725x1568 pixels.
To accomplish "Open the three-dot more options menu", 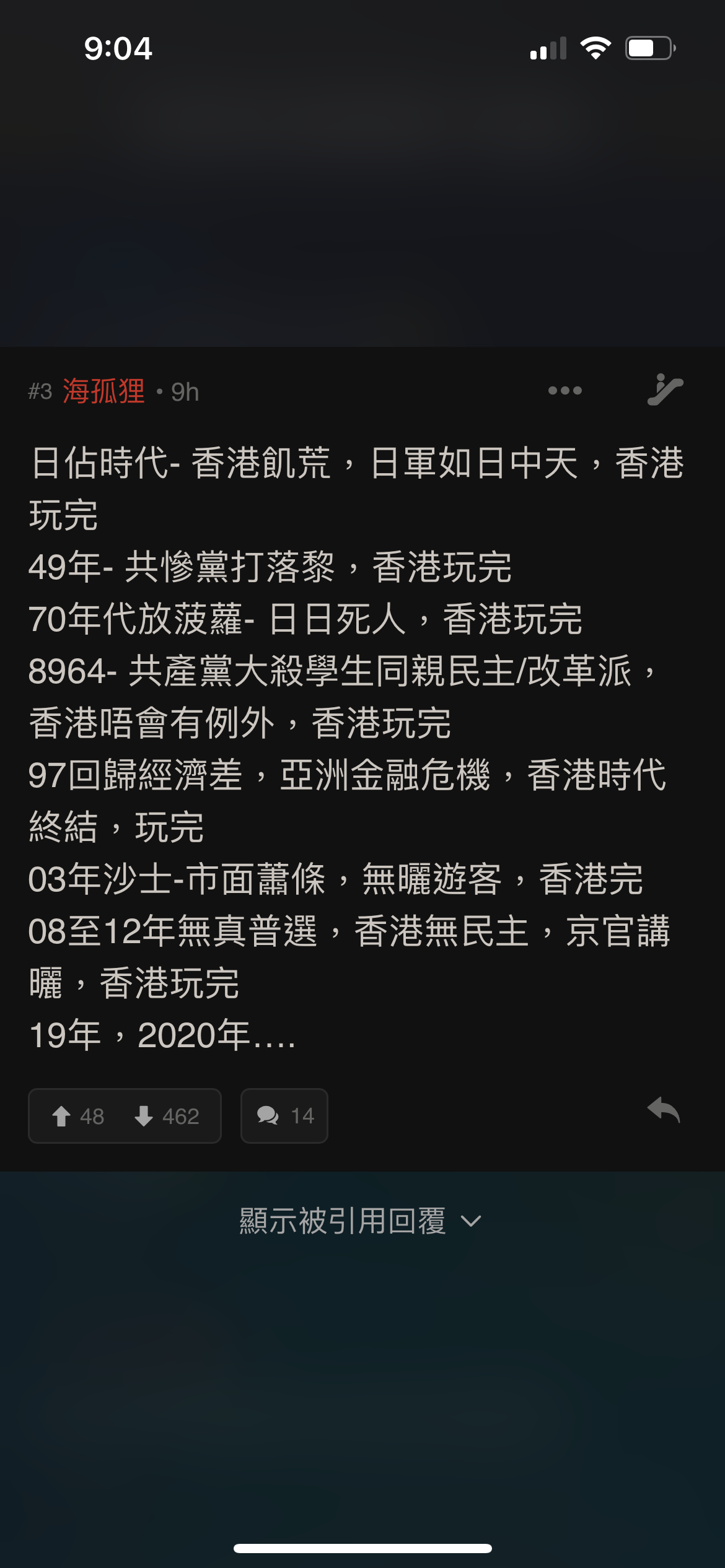I will coord(565,391).
